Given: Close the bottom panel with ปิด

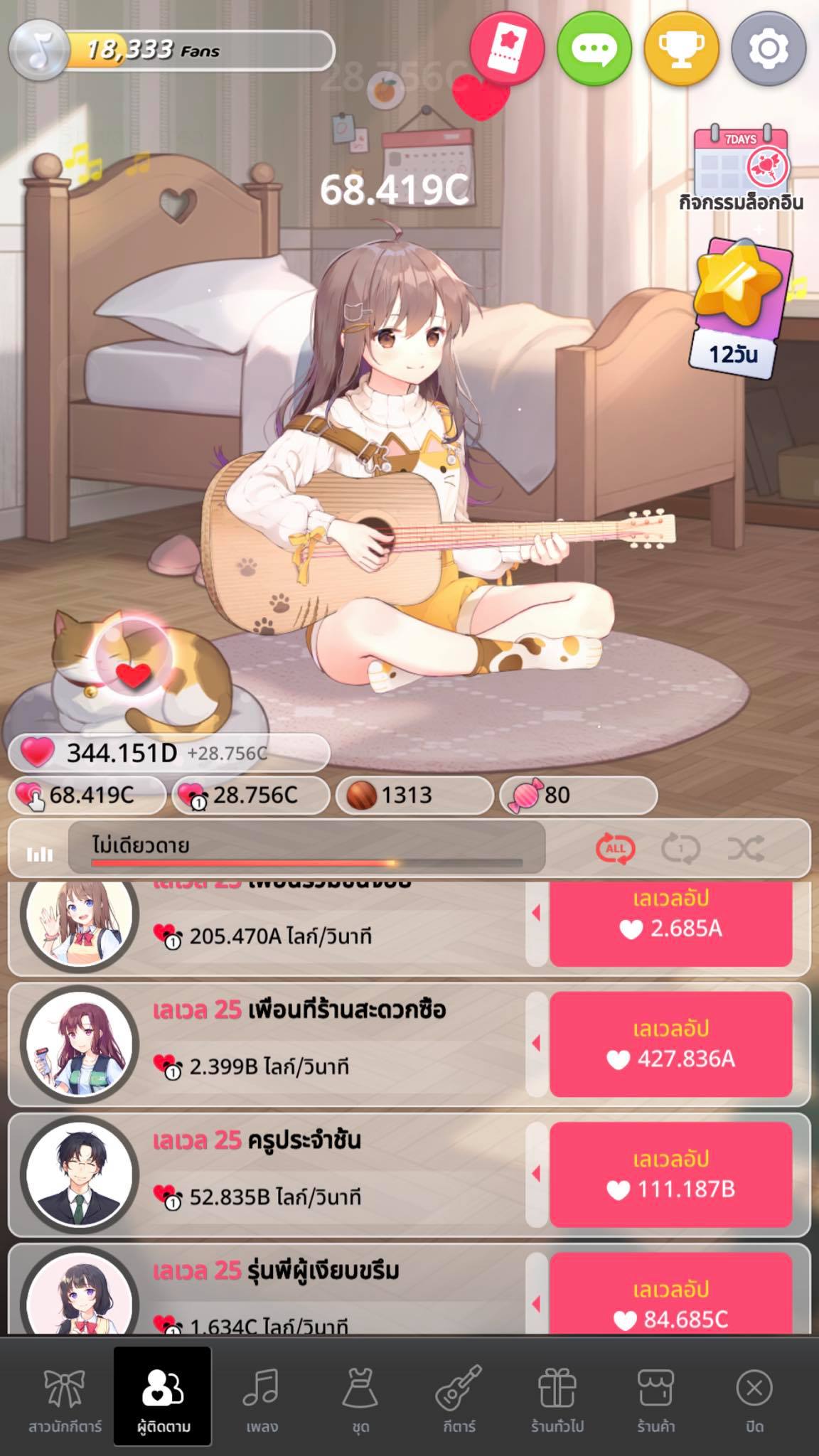Looking at the screenshot, I should 754,1398.
